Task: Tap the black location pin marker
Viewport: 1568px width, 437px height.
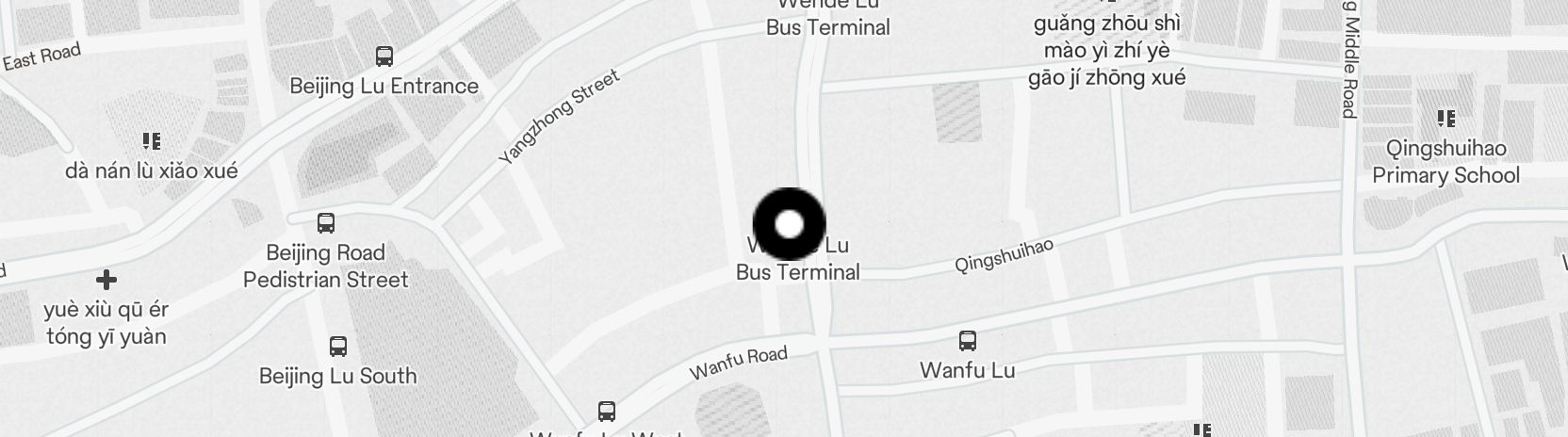Action: pyautogui.click(x=790, y=224)
